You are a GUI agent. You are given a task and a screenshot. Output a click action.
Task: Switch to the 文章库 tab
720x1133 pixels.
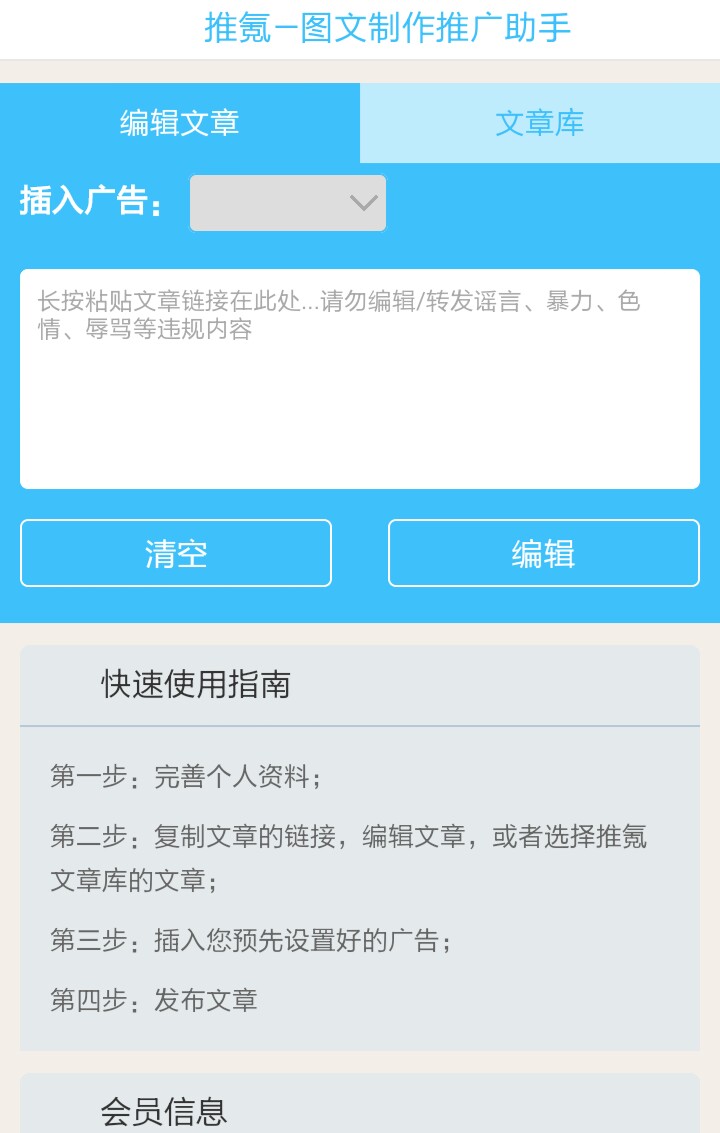539,123
